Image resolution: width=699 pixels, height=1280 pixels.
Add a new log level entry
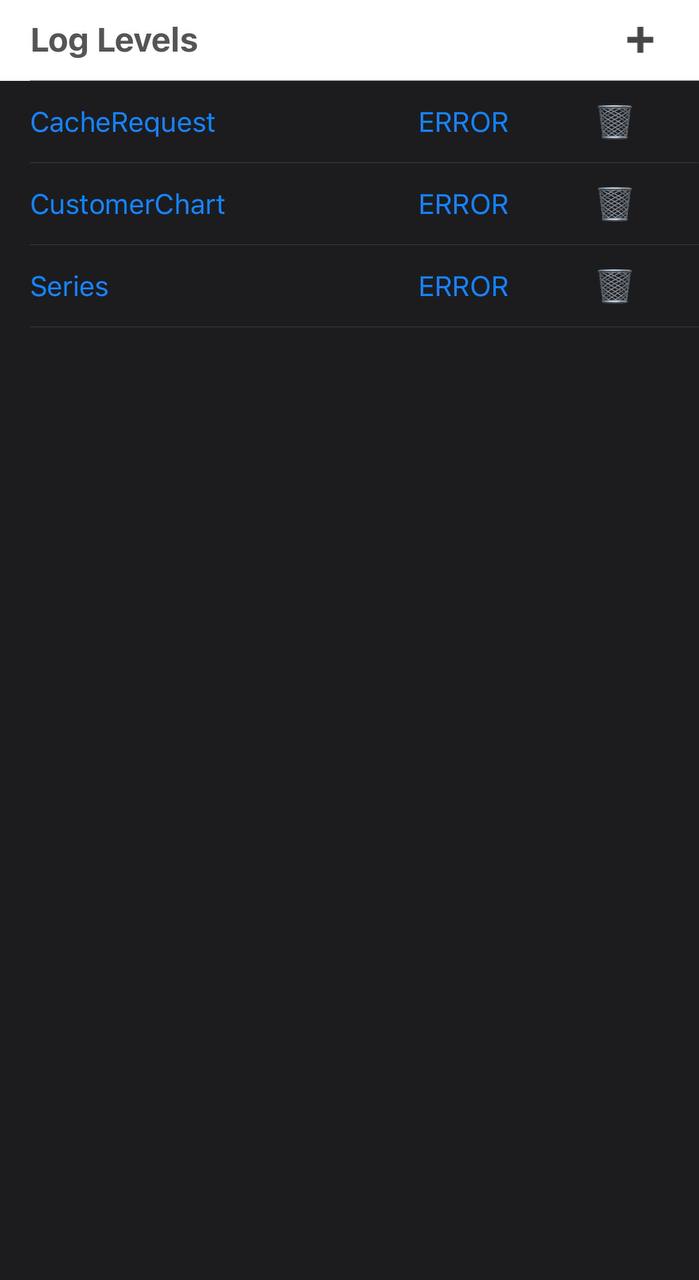639,40
